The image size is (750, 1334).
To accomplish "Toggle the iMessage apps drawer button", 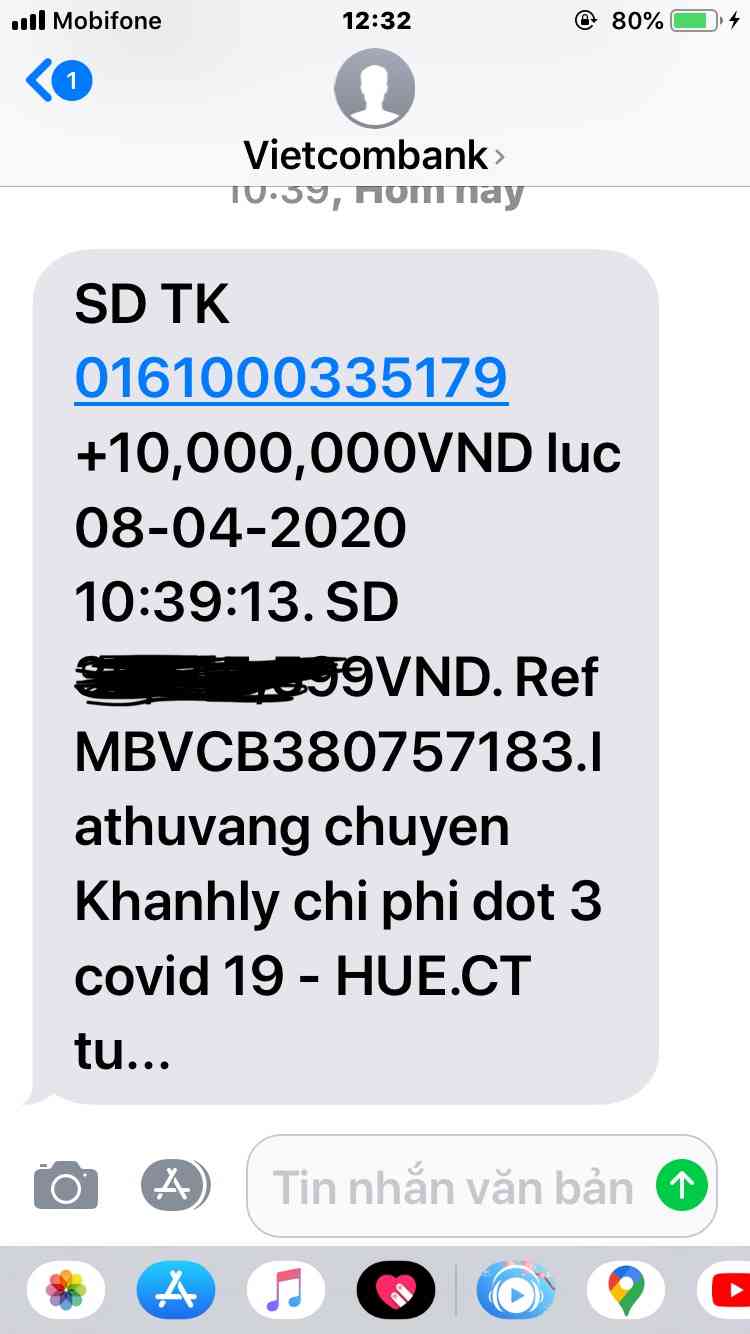I will coord(175,1186).
